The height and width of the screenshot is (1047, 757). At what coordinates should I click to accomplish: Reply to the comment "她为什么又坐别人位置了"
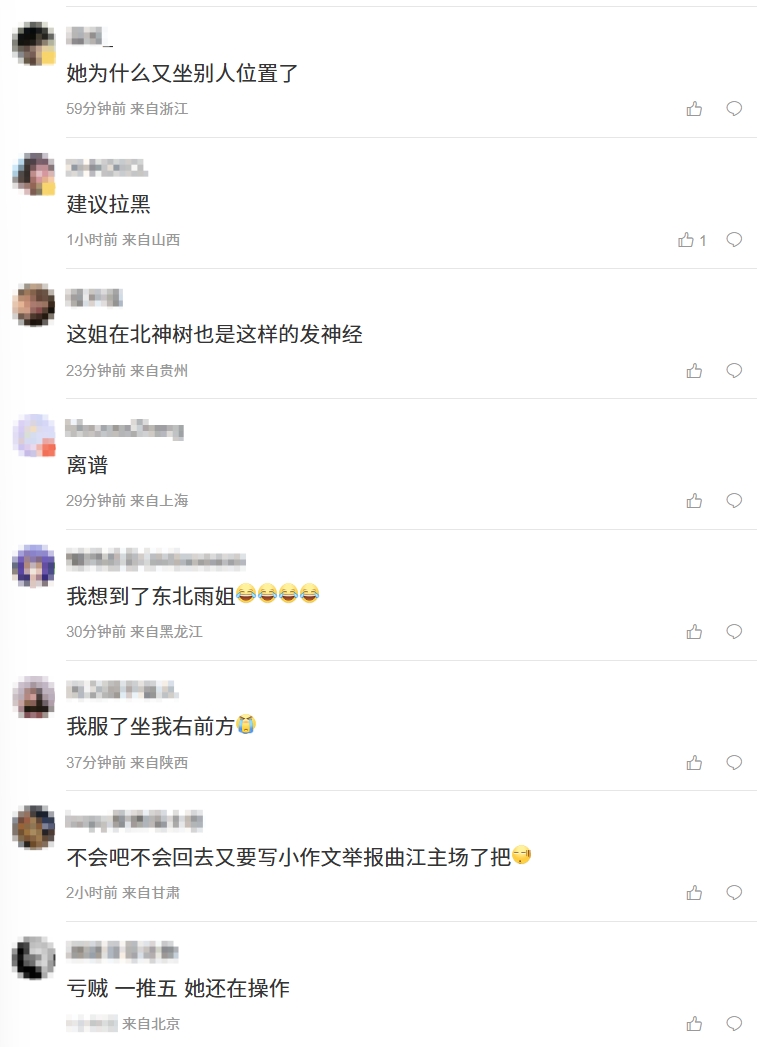pyautogui.click(x=734, y=109)
